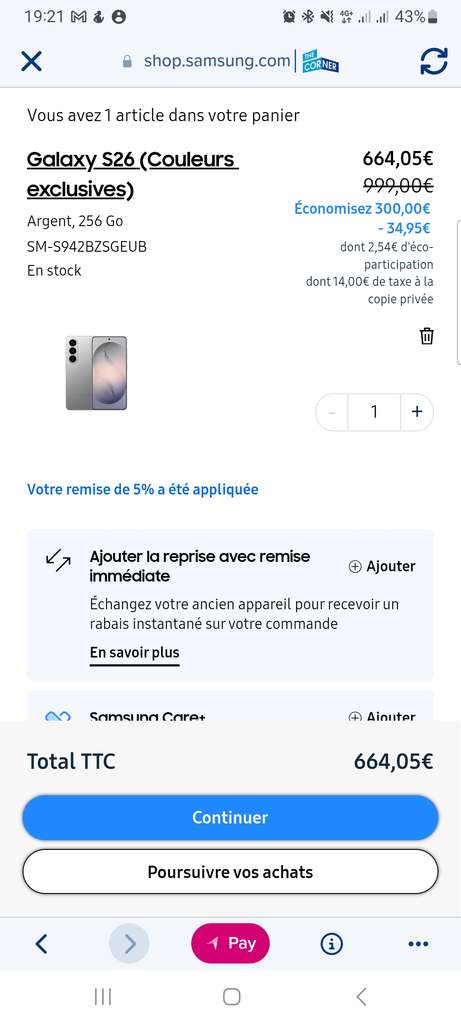Tap the blue Continuer button
The image size is (461, 1024).
pyautogui.click(x=230, y=818)
